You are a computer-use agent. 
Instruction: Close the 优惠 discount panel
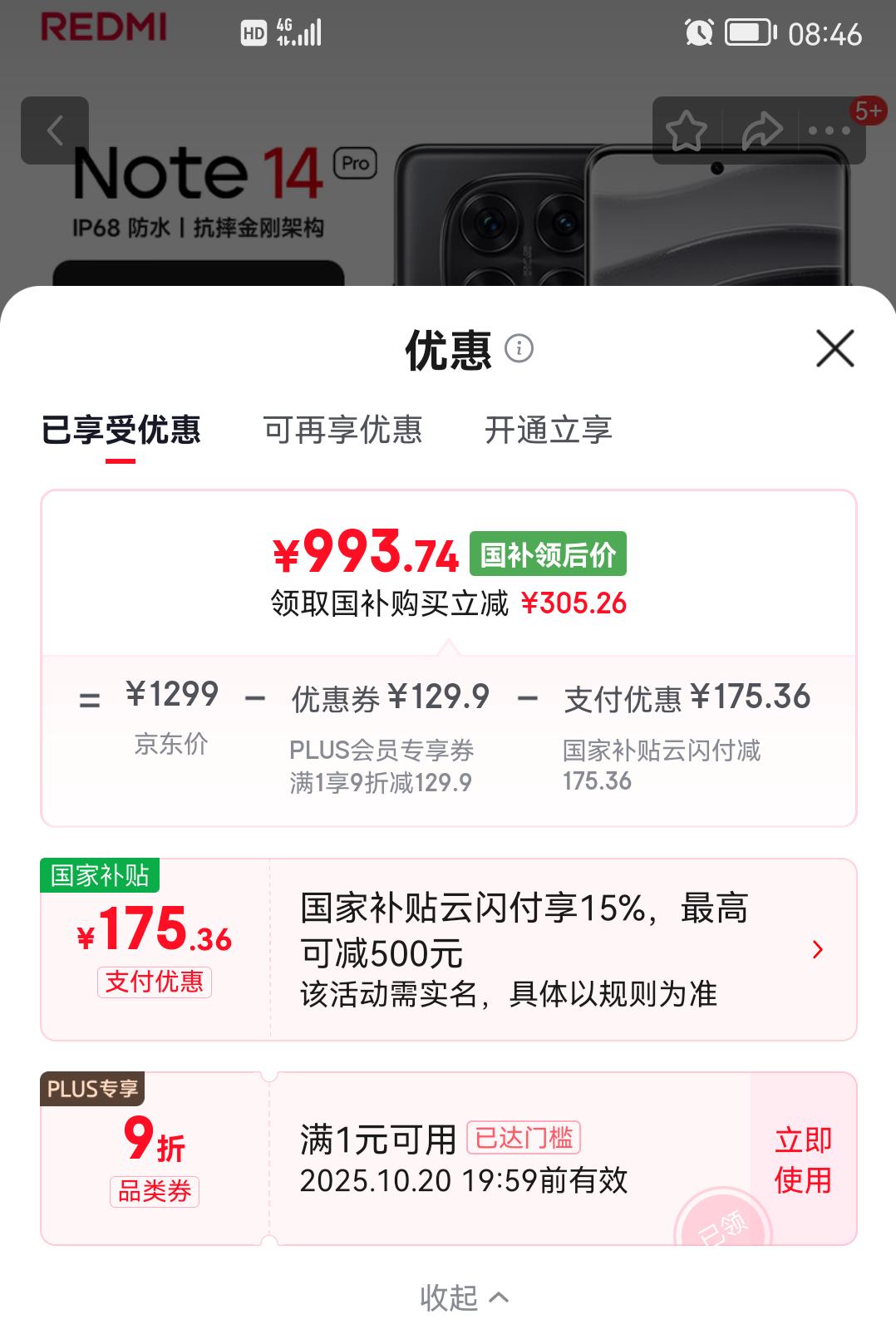pos(834,348)
